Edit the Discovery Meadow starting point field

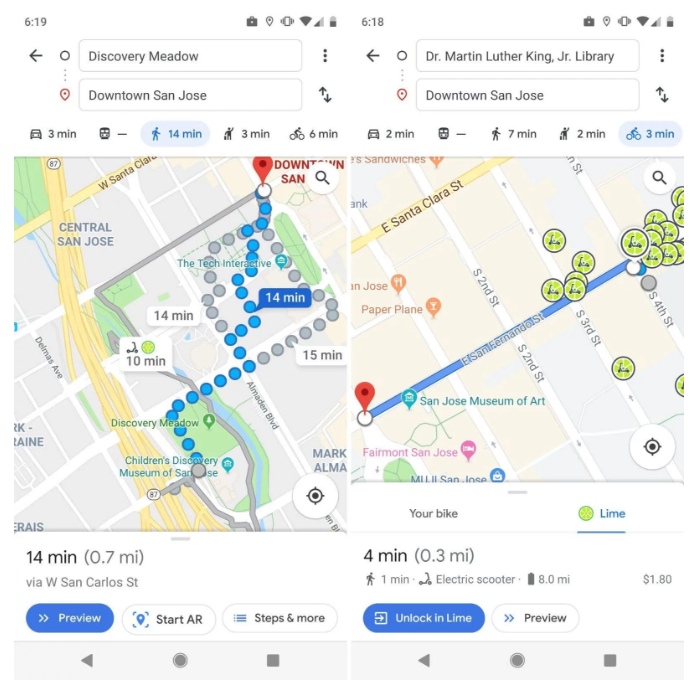pyautogui.click(x=190, y=56)
